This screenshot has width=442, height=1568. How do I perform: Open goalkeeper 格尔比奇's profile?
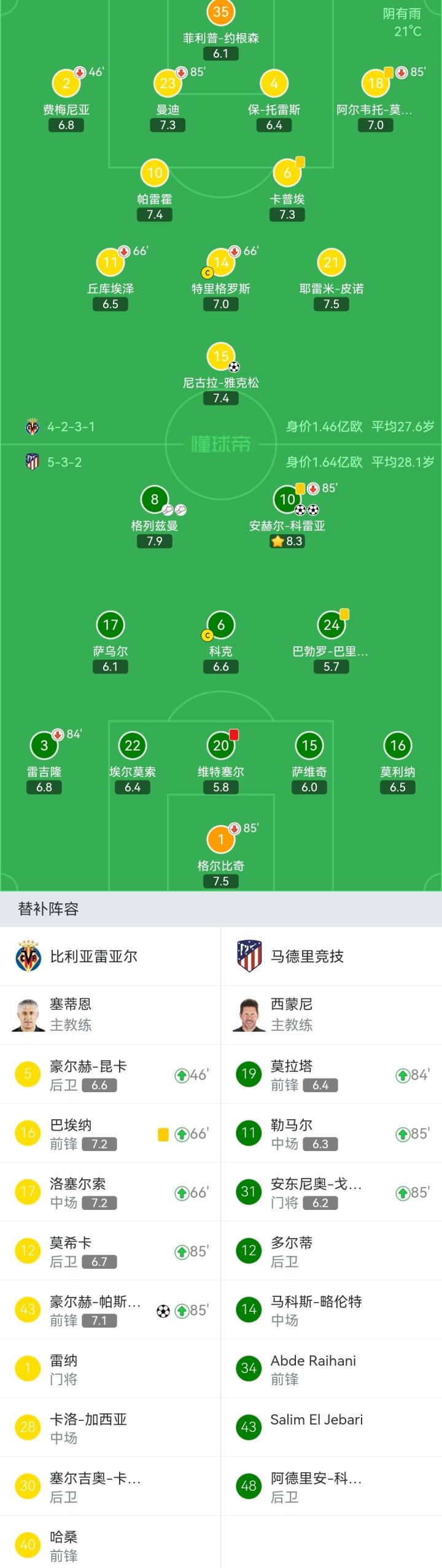click(221, 841)
